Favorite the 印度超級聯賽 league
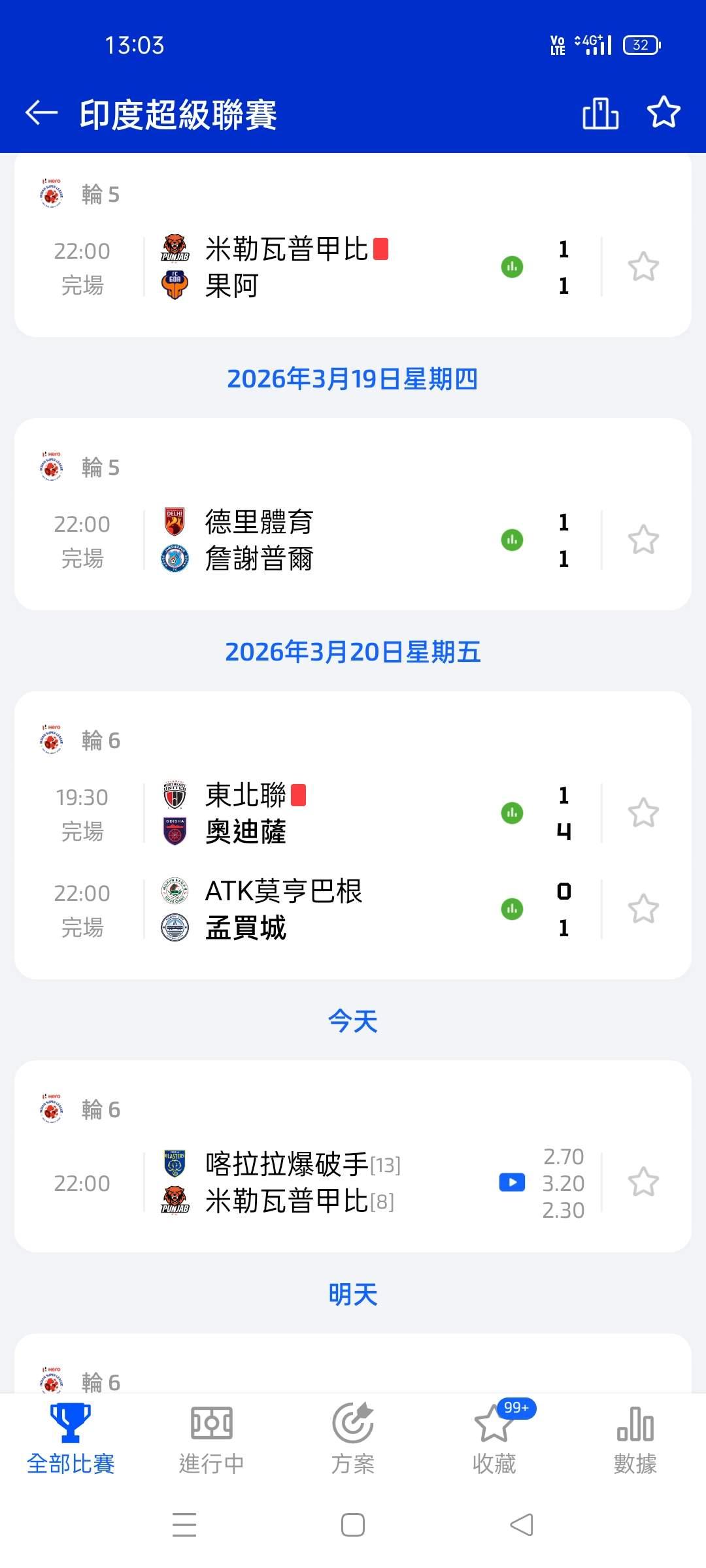Viewport: 706px width, 1568px height. pyautogui.click(x=663, y=112)
